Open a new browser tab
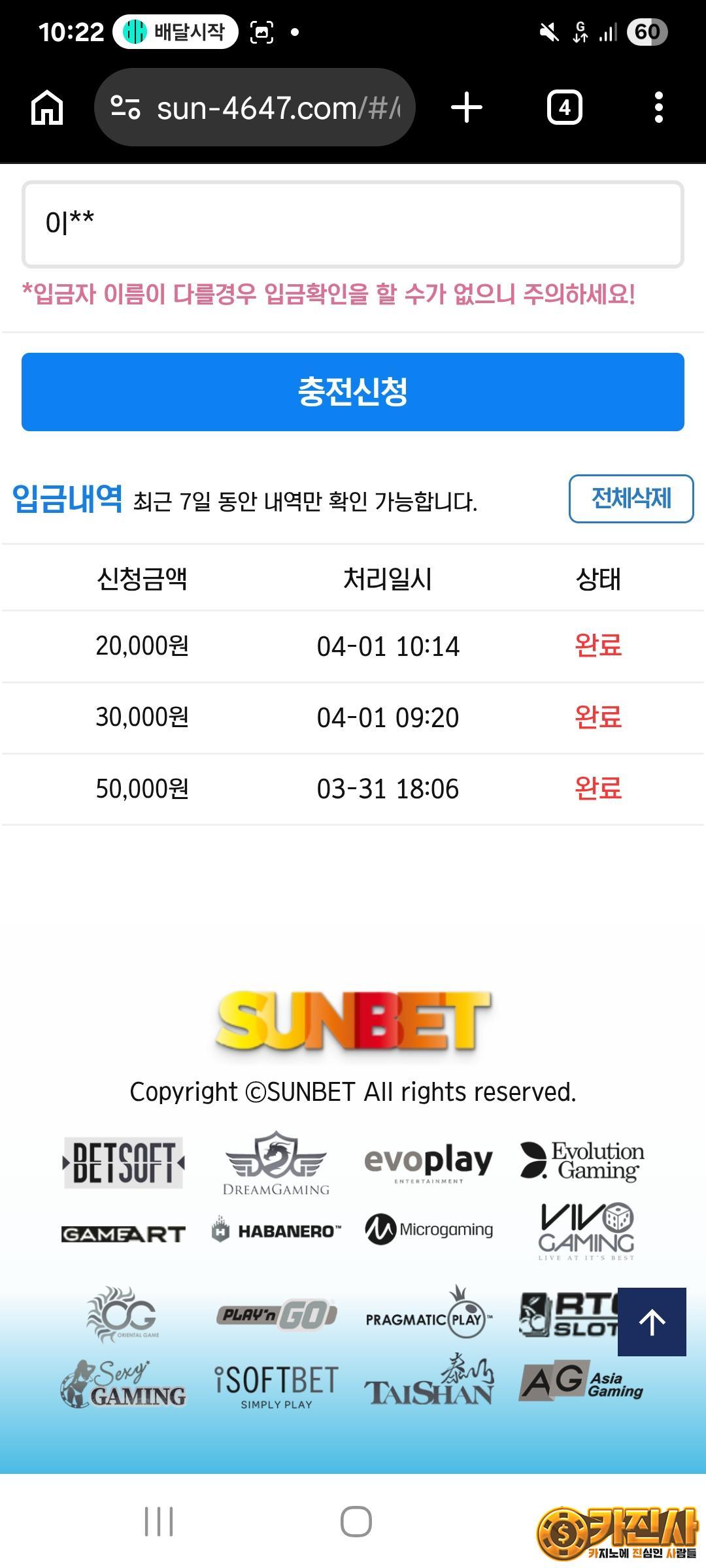 (467, 108)
